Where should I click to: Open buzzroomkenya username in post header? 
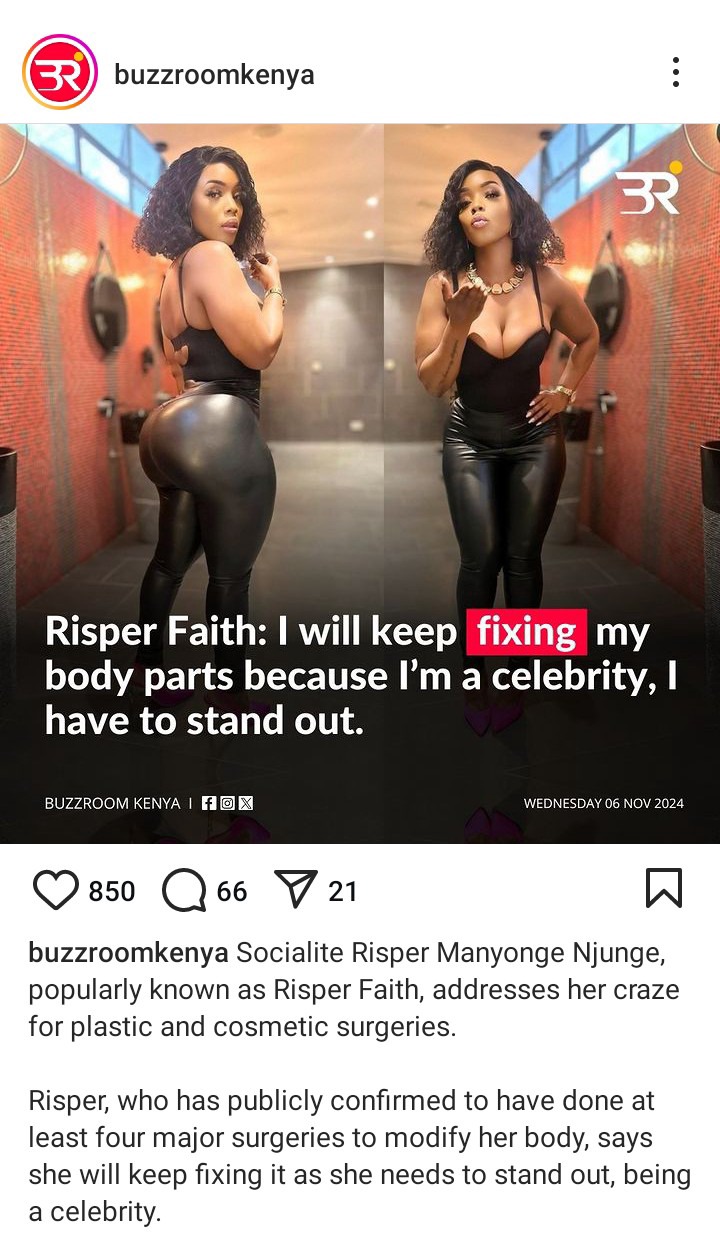click(214, 74)
